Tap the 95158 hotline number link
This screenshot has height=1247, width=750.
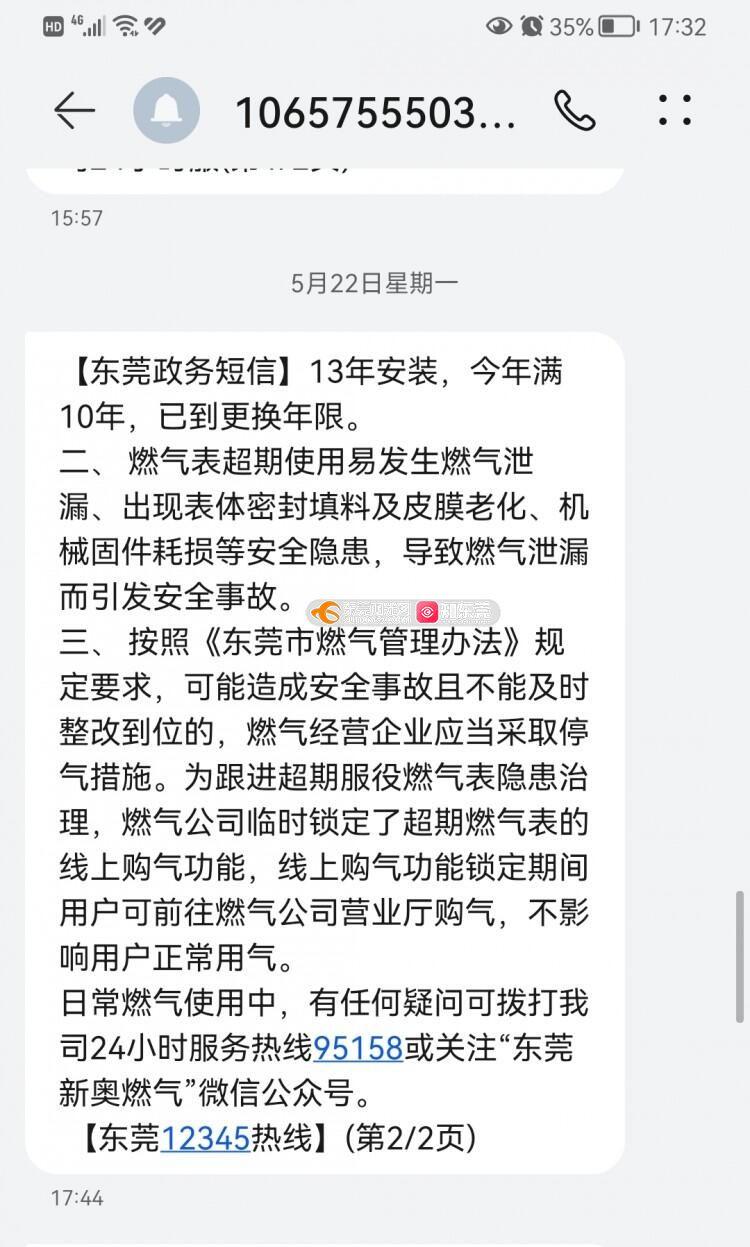[358, 1048]
